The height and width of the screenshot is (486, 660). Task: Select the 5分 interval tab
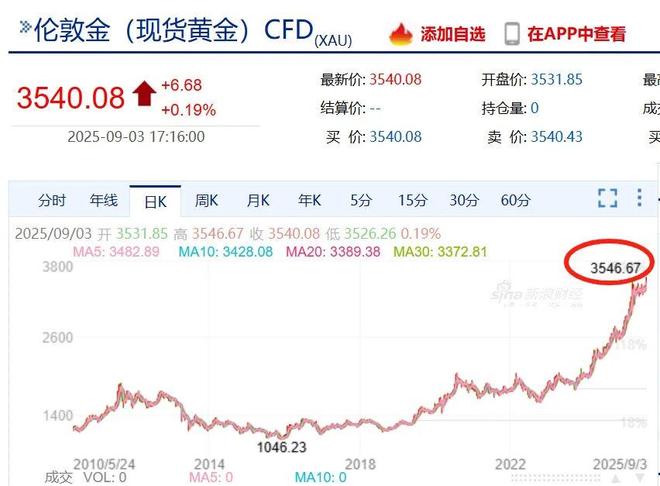click(x=361, y=200)
